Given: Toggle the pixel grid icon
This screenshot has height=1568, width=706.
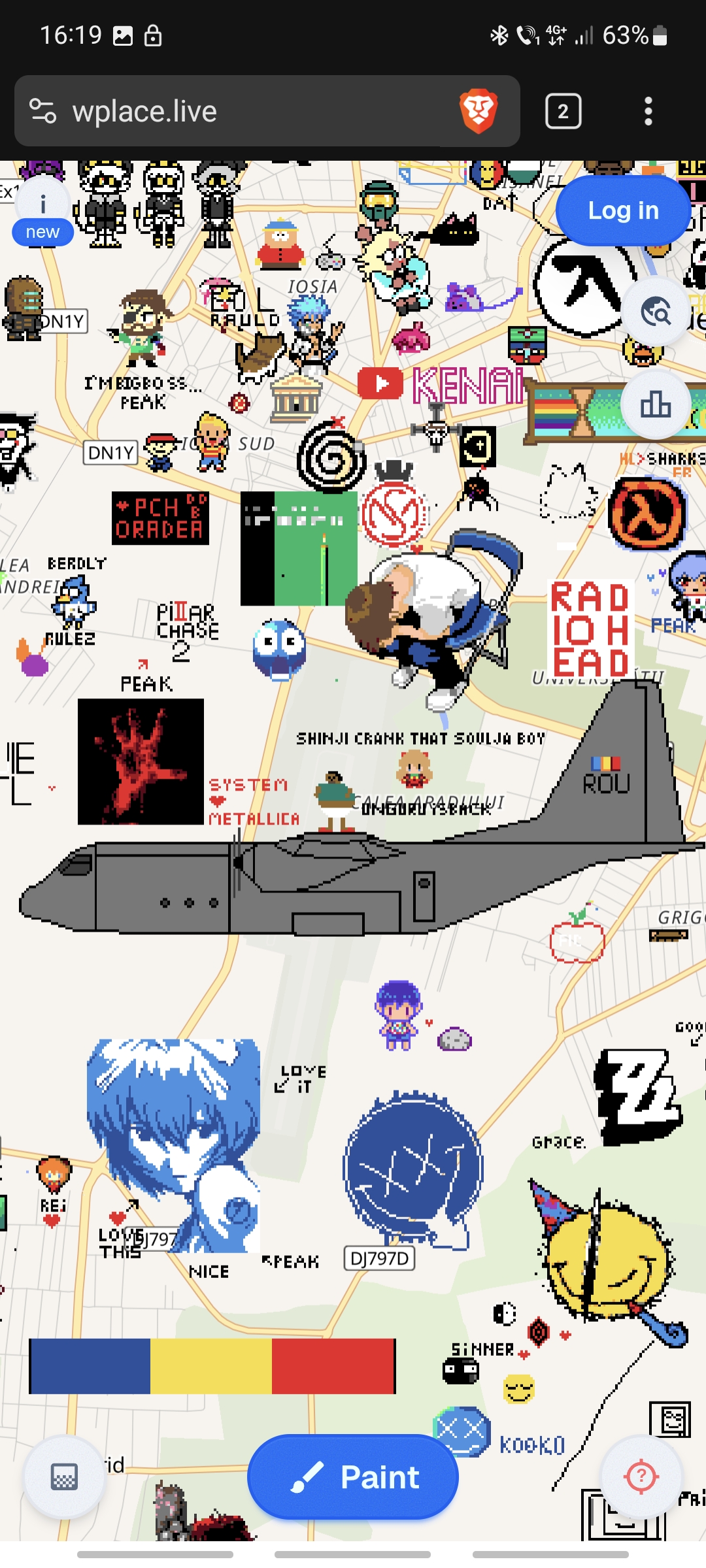Looking at the screenshot, I should (x=64, y=1477).
